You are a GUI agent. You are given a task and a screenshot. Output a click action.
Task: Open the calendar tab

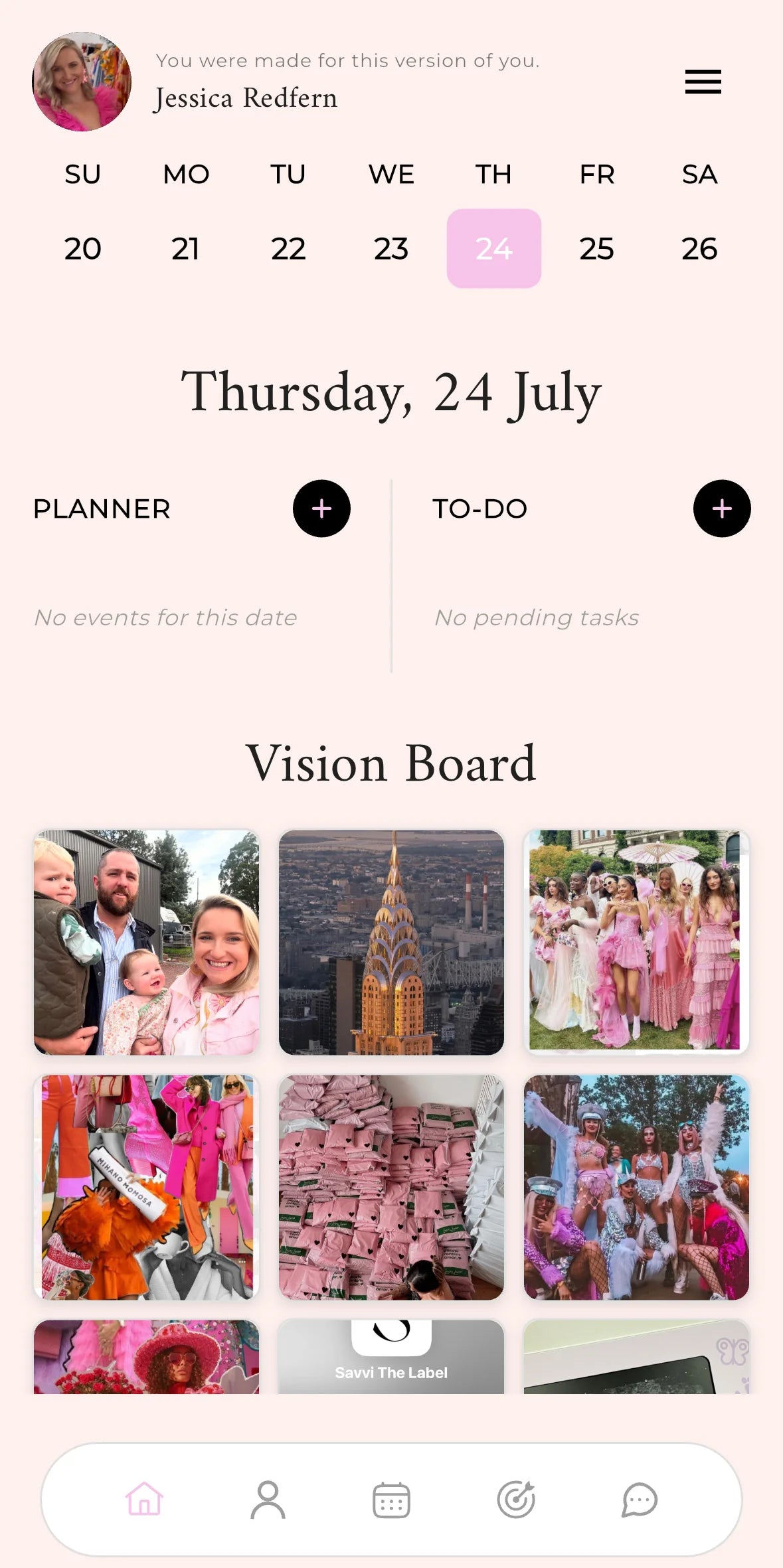(x=391, y=1499)
